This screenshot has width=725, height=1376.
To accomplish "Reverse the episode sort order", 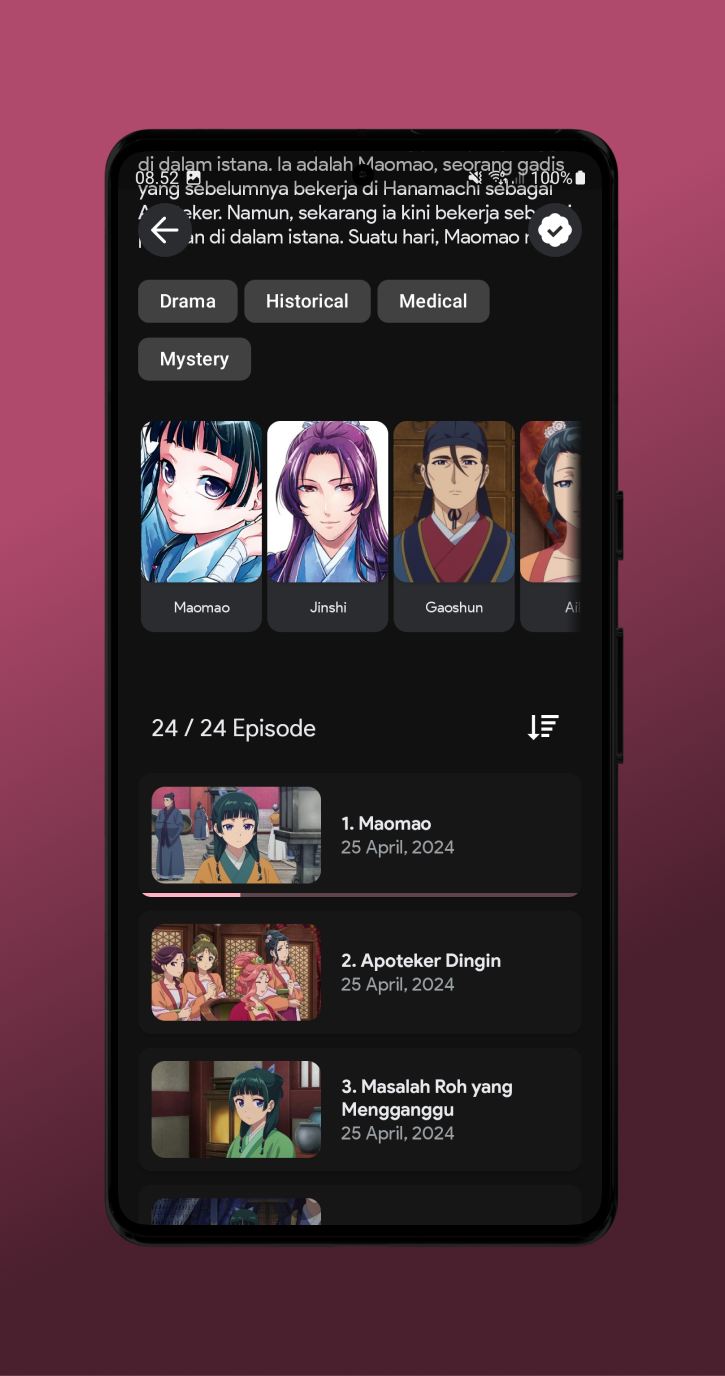I will (543, 727).
